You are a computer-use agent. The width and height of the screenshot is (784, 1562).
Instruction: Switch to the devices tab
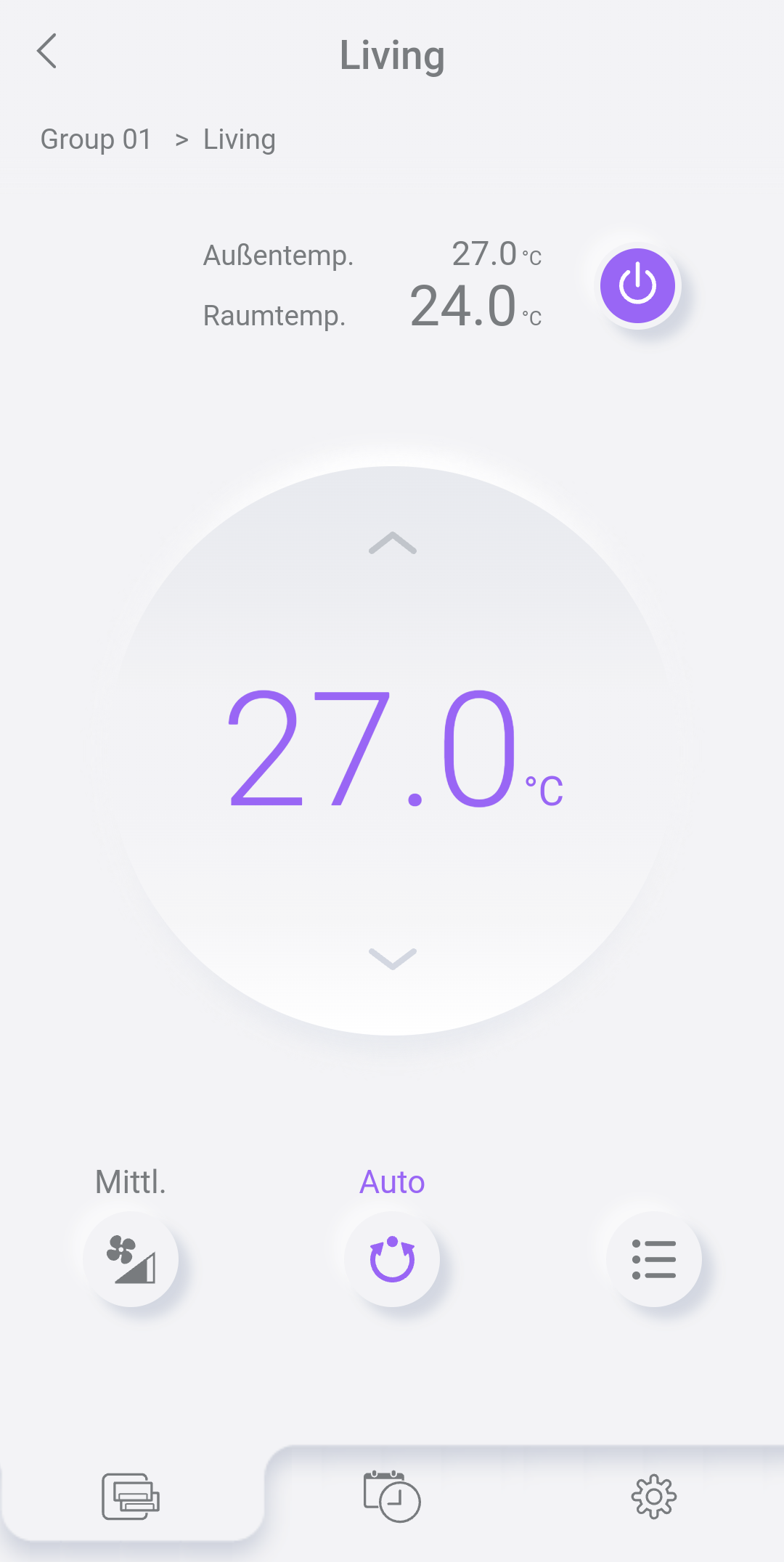tap(131, 1496)
